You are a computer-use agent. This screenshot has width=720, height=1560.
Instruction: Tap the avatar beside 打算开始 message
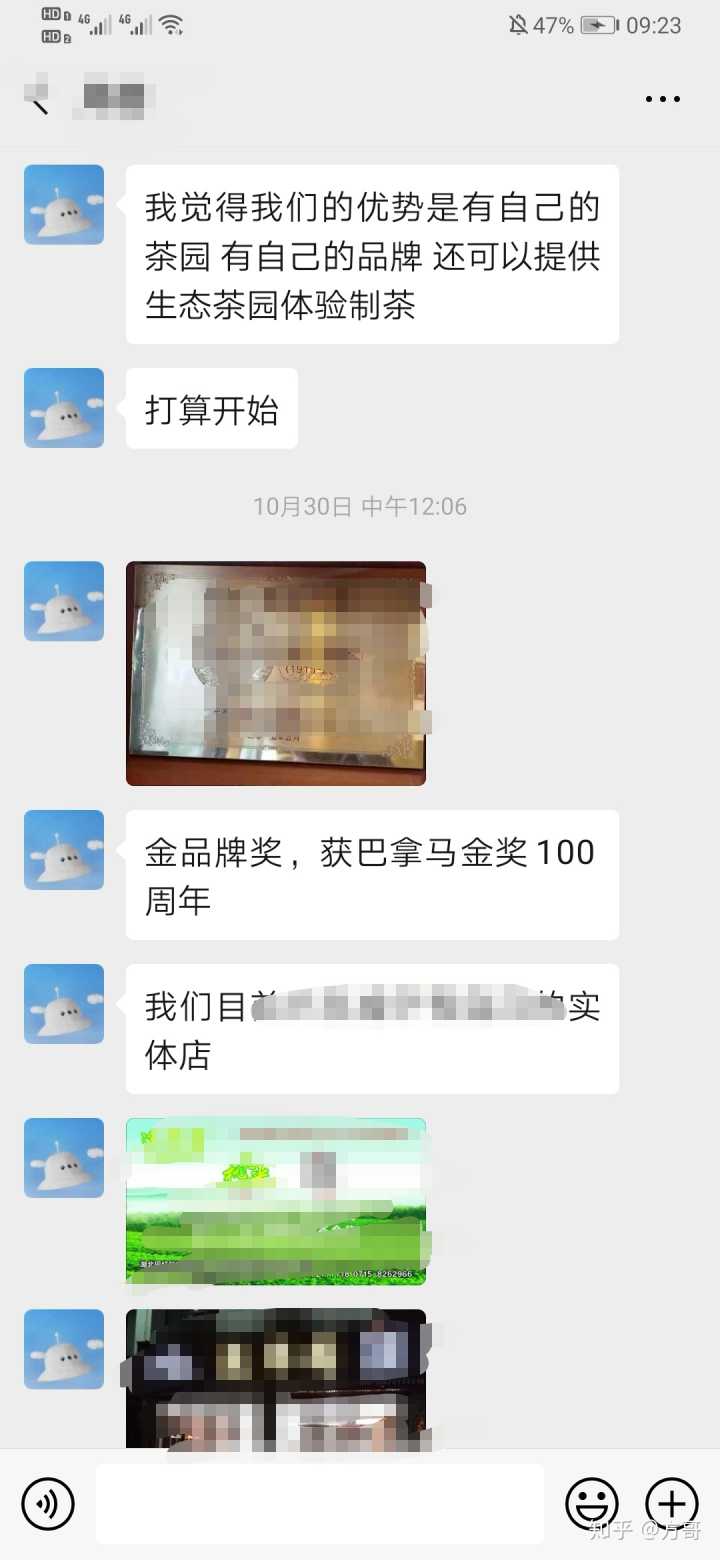pos(64,408)
